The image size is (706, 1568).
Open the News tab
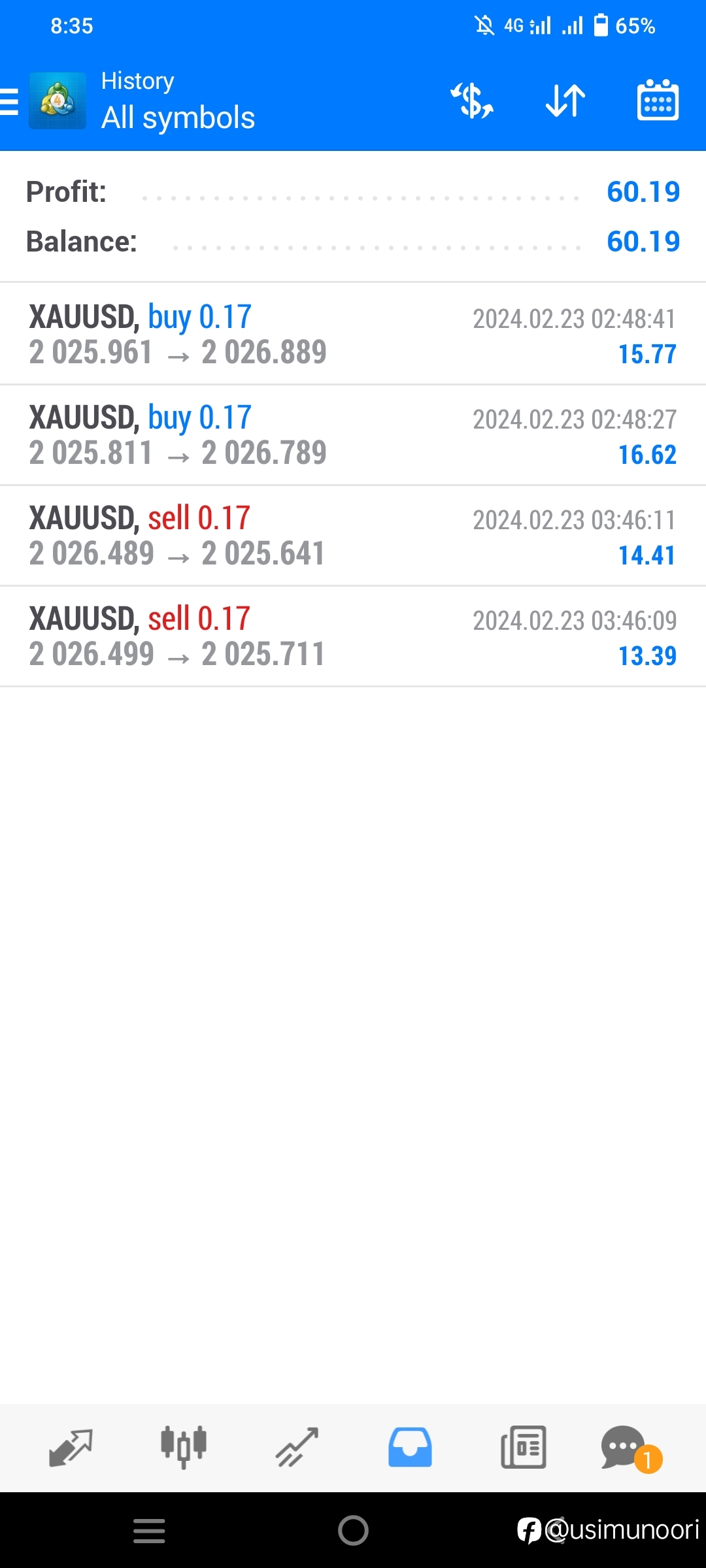(x=523, y=1448)
